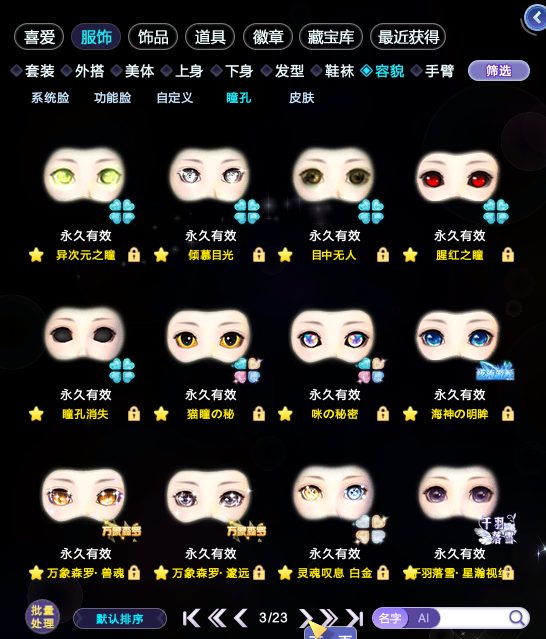Viewport: 546px width, 639px height.
Task: Go to the next page arrow
Action: coord(305,618)
